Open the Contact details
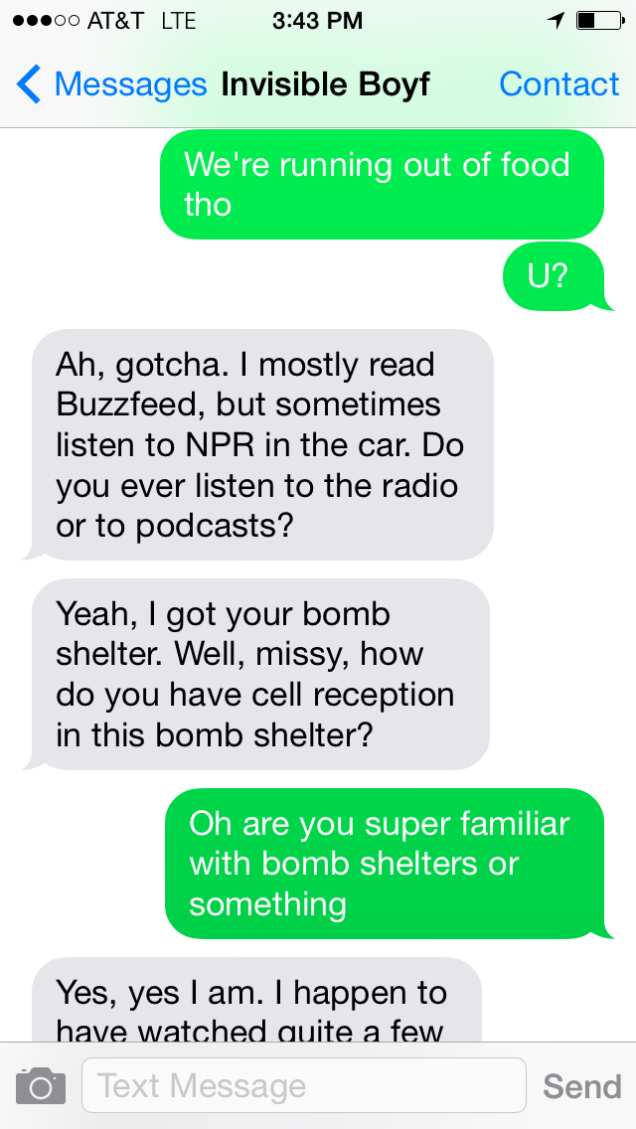This screenshot has width=636, height=1129. coord(559,85)
